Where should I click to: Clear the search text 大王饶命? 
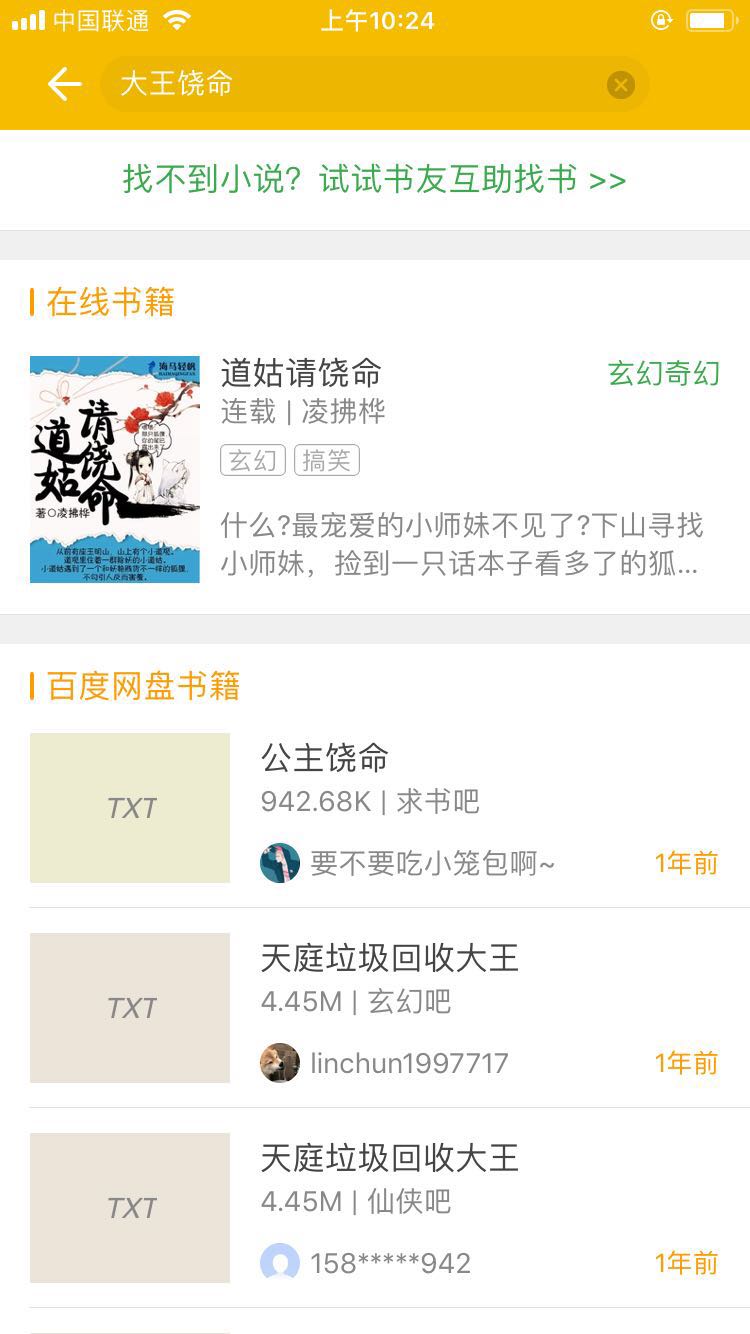point(621,85)
